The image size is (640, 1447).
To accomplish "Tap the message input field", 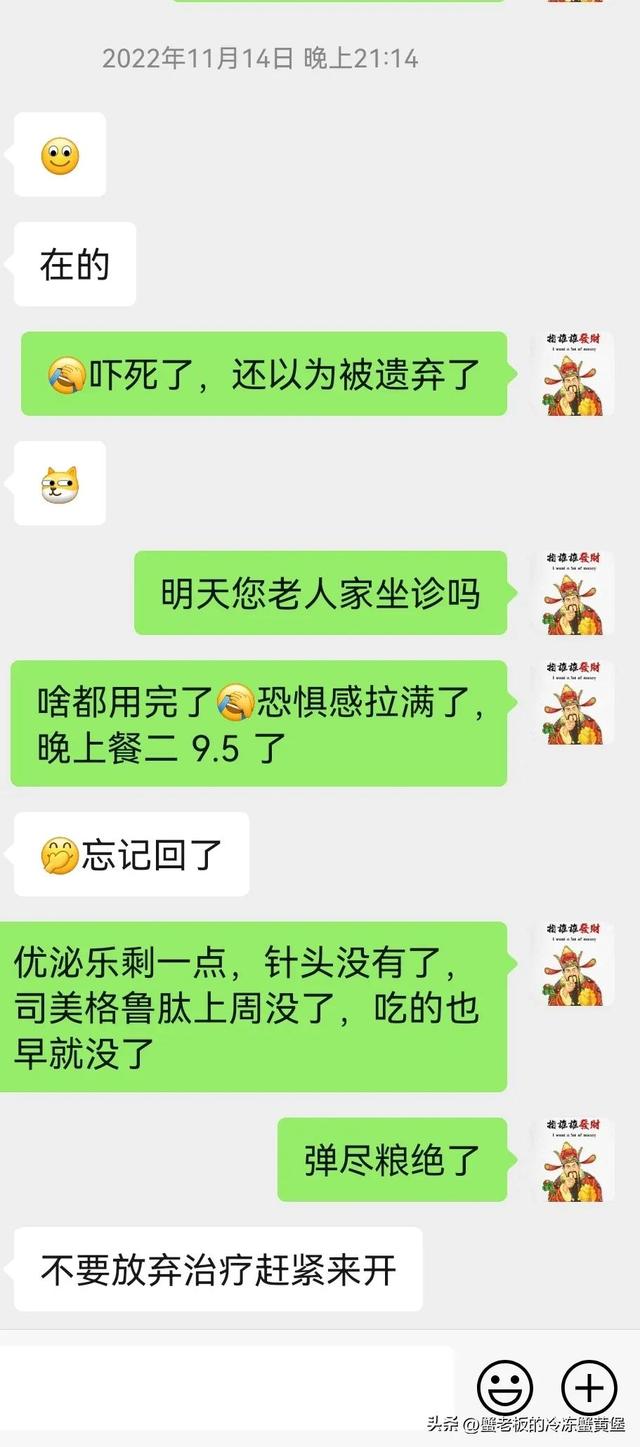I will click(x=227, y=1389).
